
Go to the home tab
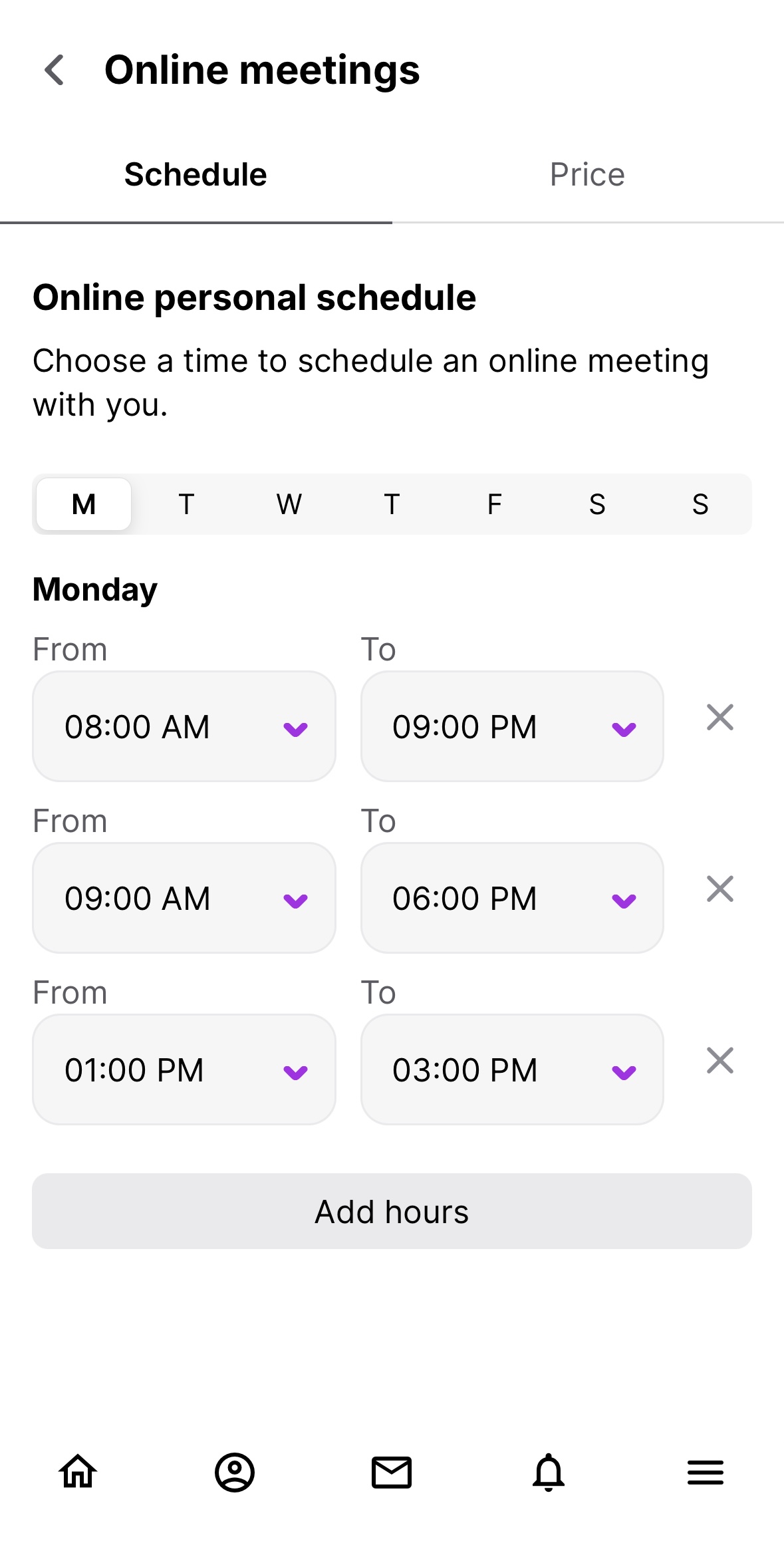tap(78, 1472)
